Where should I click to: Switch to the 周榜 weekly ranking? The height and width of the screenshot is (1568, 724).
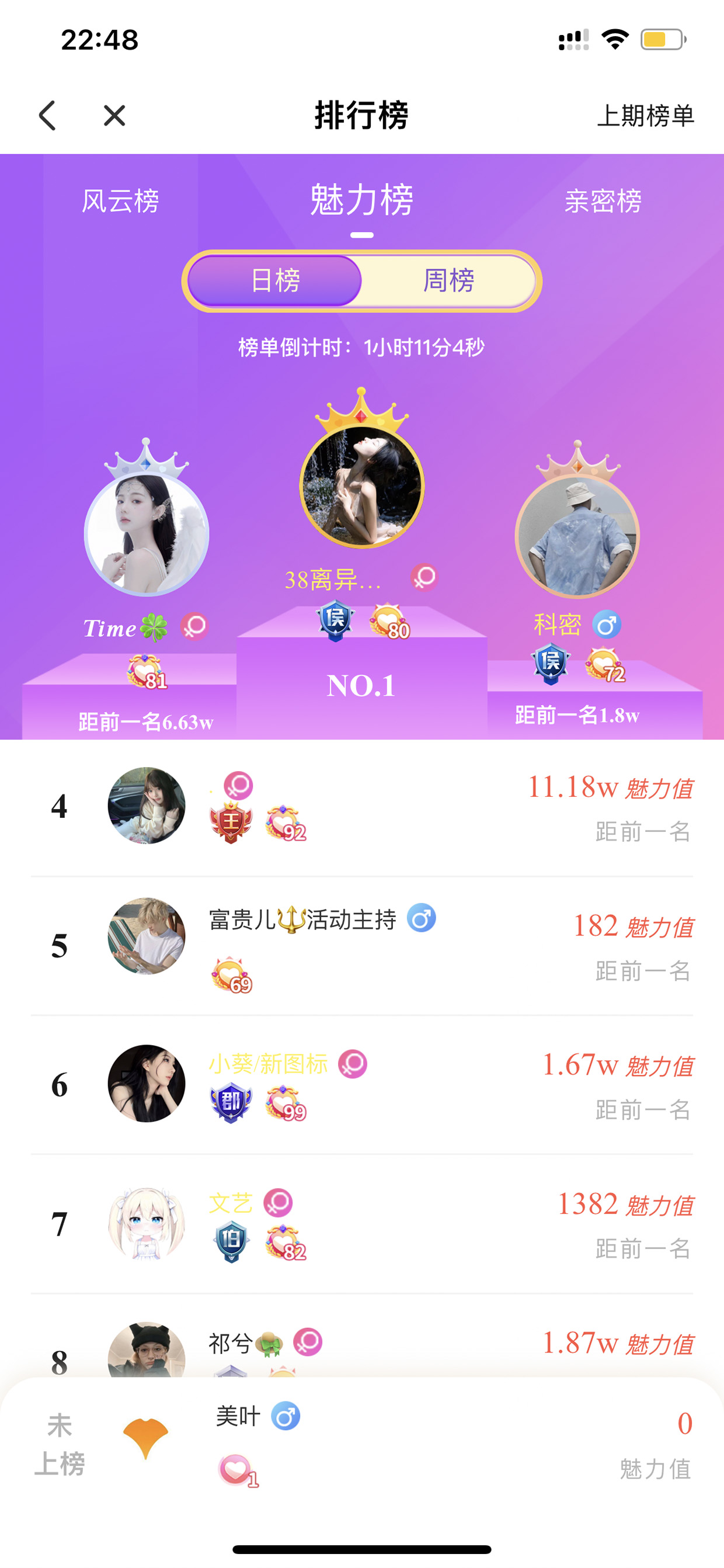click(448, 280)
